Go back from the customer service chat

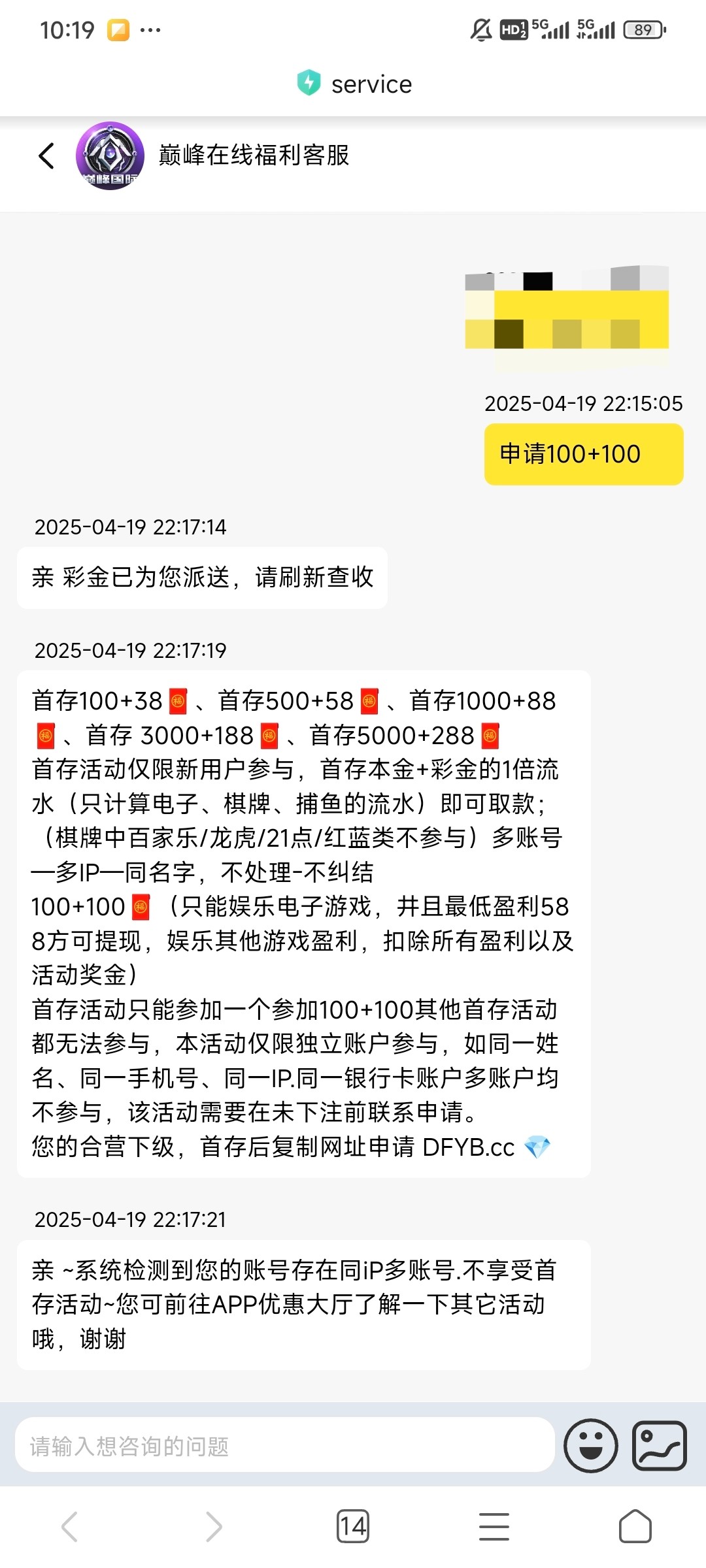(46, 155)
